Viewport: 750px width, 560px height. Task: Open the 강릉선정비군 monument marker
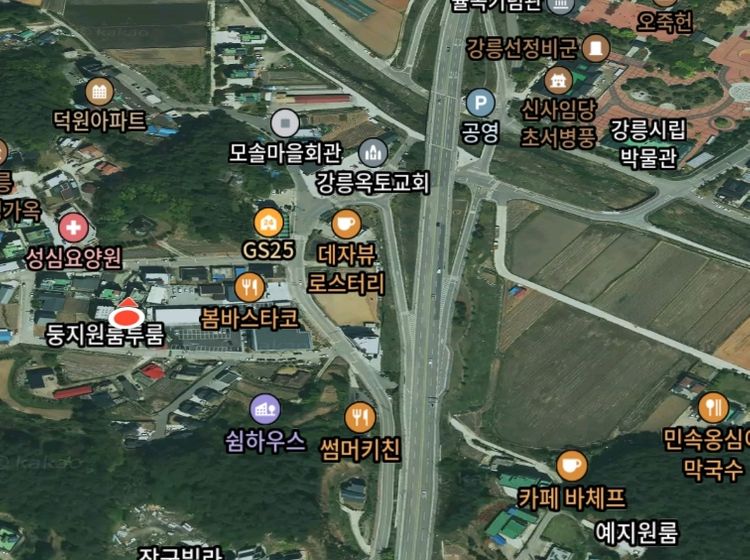597,48
